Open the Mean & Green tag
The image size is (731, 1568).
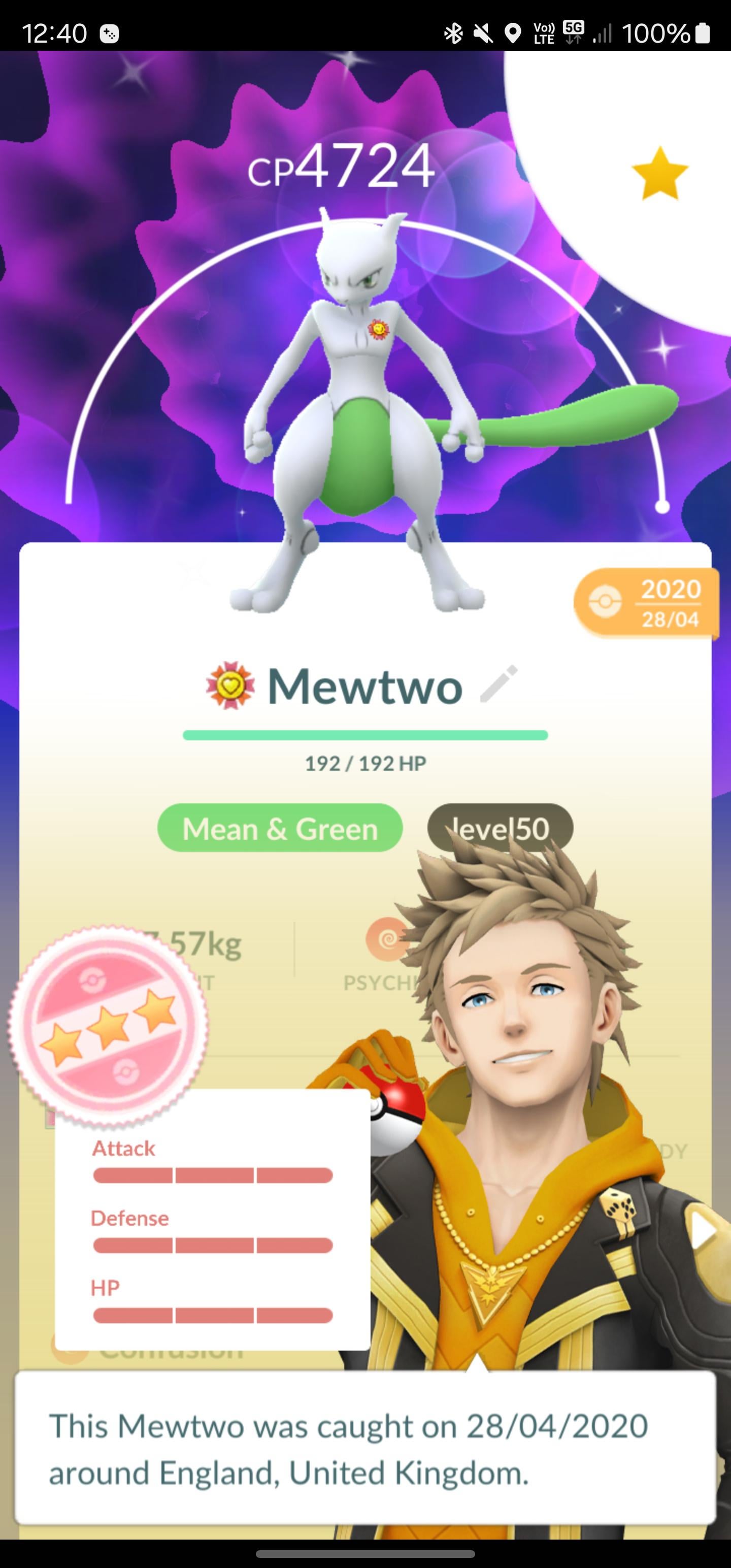[280, 829]
